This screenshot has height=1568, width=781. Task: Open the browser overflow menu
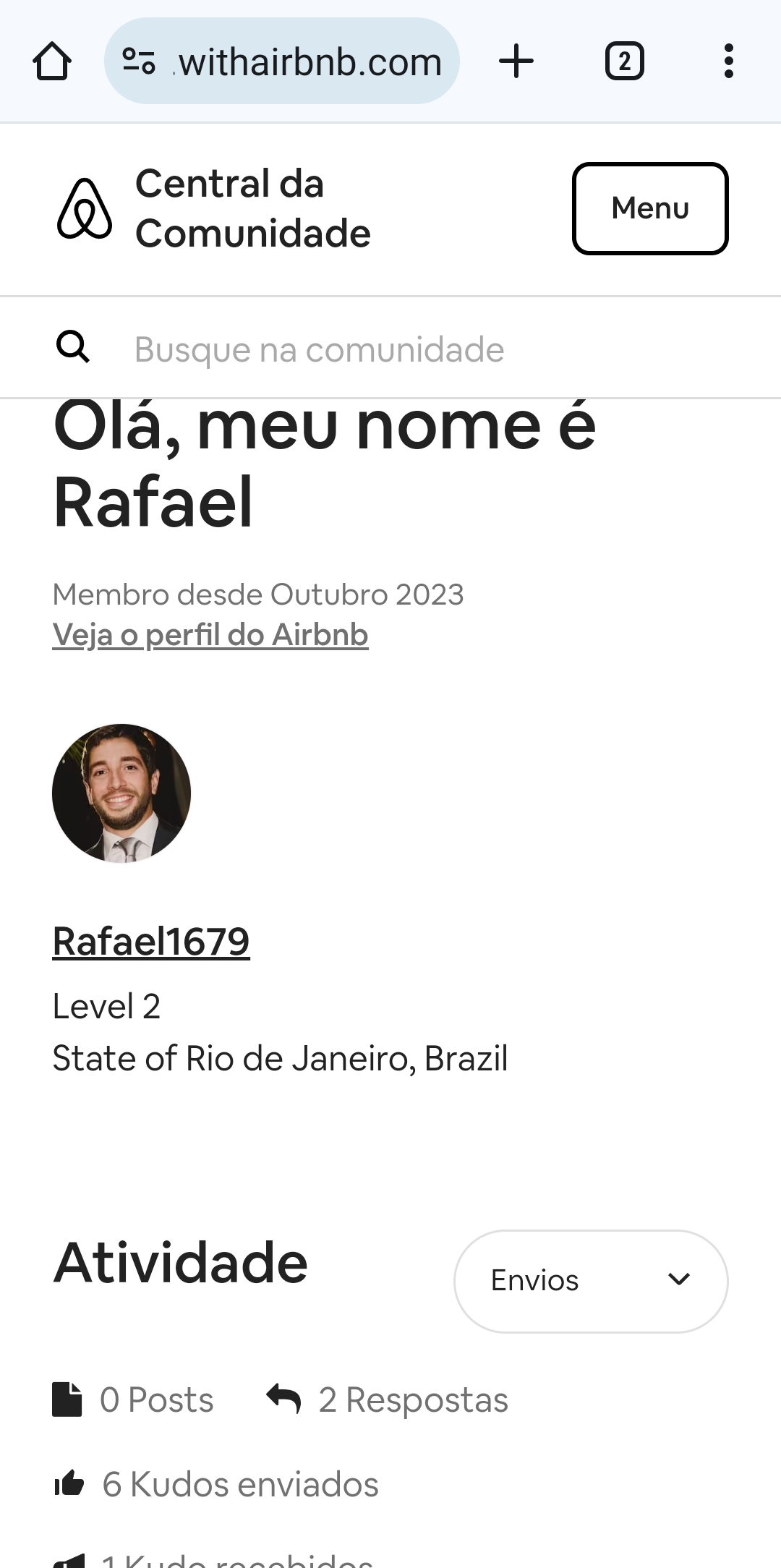(x=728, y=61)
